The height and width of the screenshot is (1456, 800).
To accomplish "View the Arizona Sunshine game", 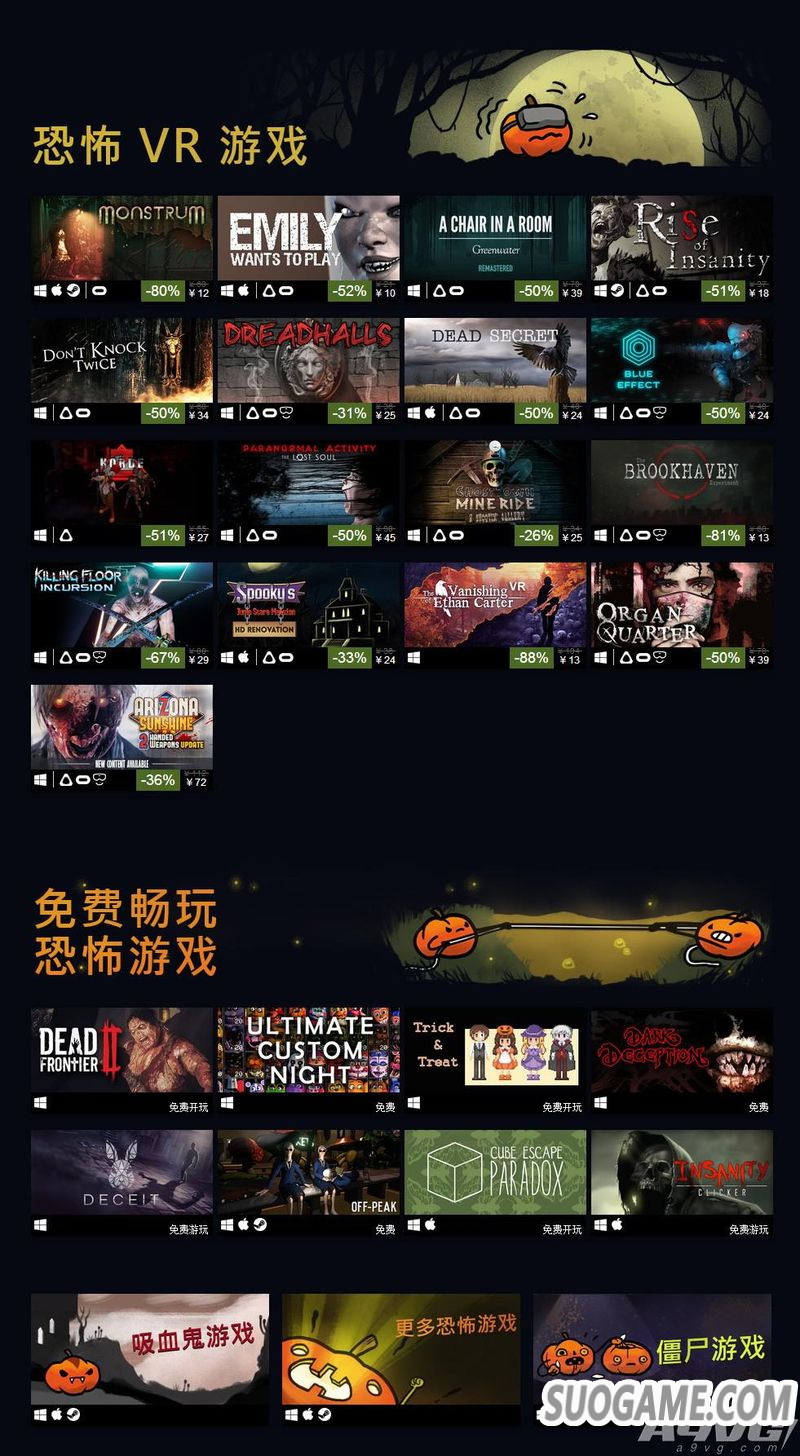I will click(121, 727).
